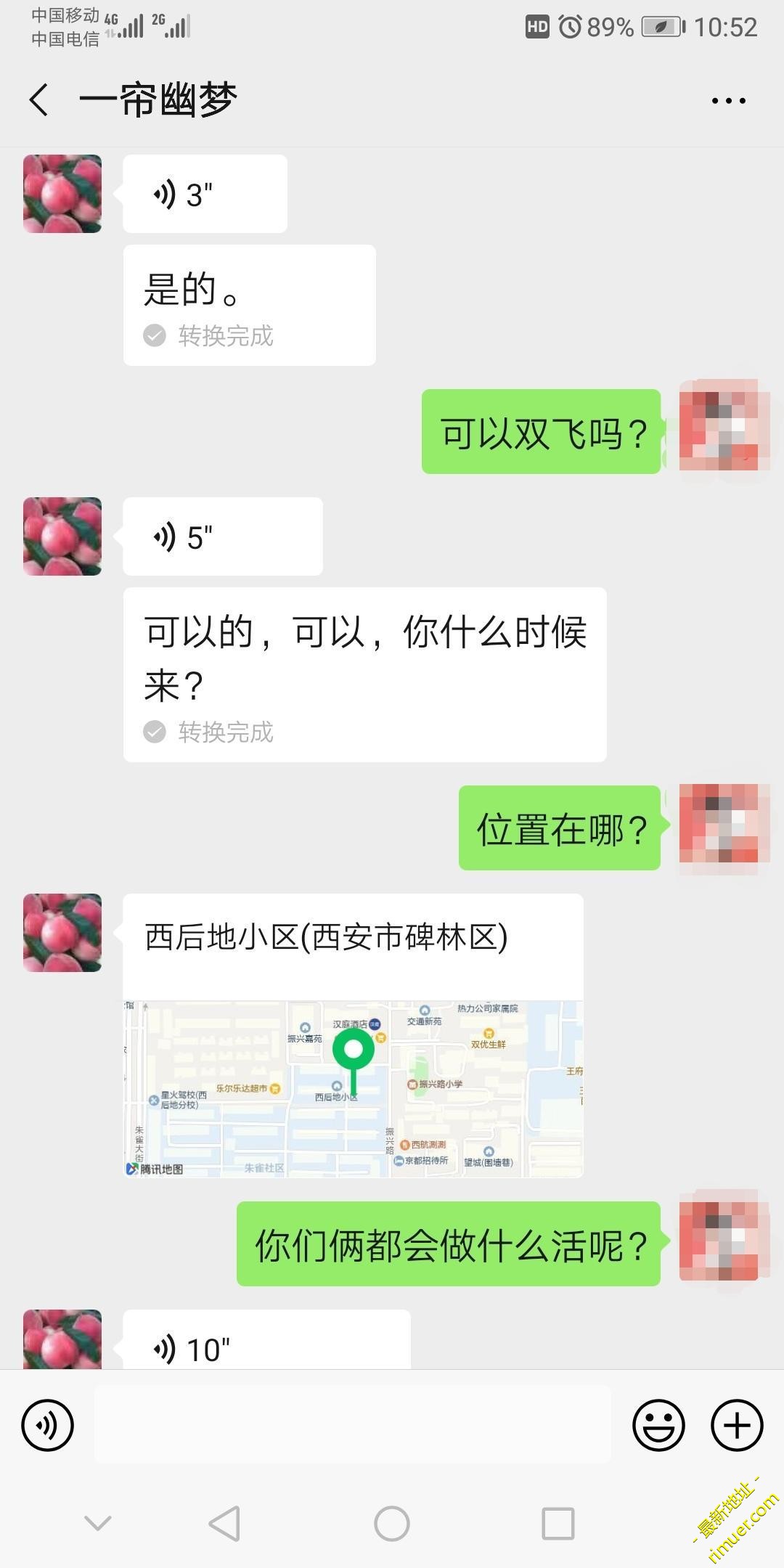Show recent apps with square button
This screenshot has width=784, height=1568.
[558, 1523]
